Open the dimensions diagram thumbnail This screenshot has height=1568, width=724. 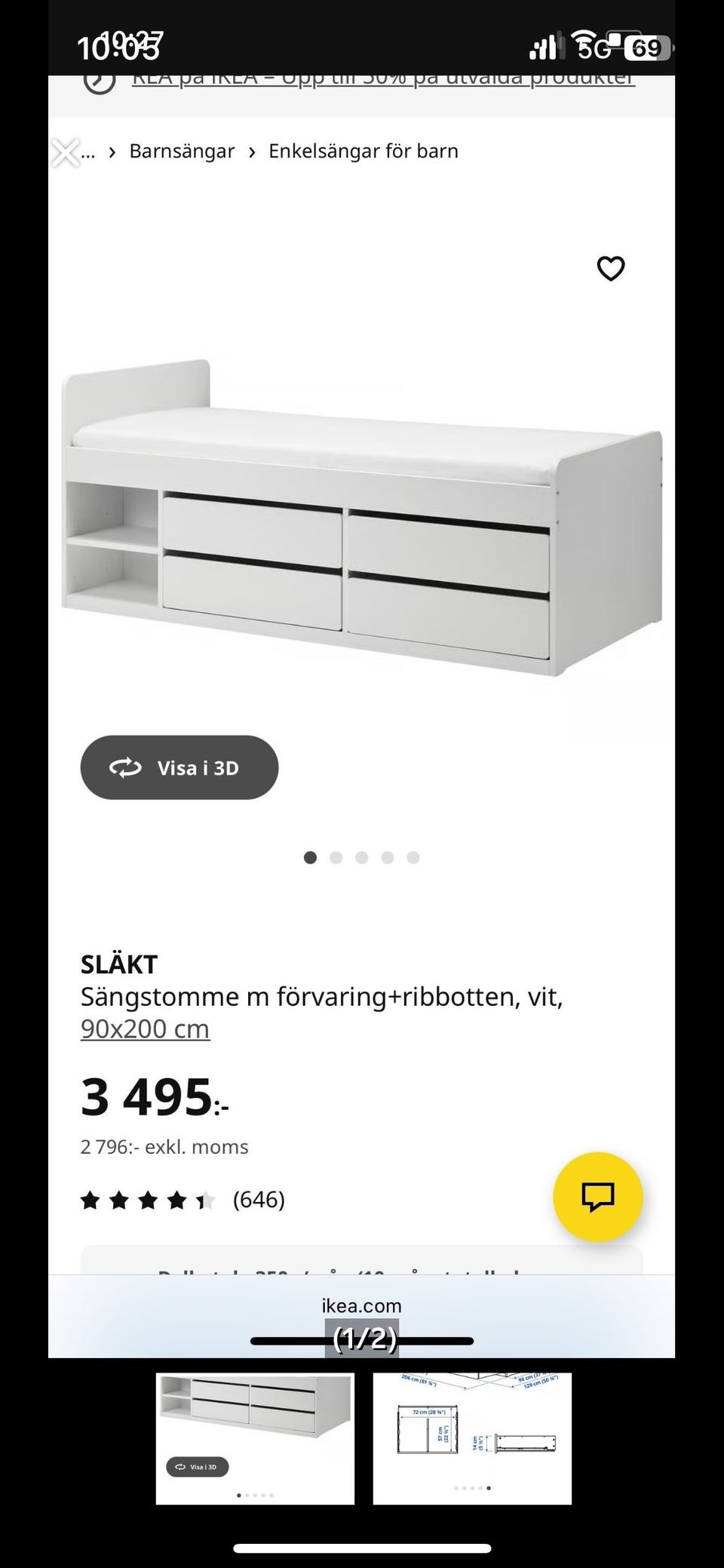click(x=472, y=1434)
